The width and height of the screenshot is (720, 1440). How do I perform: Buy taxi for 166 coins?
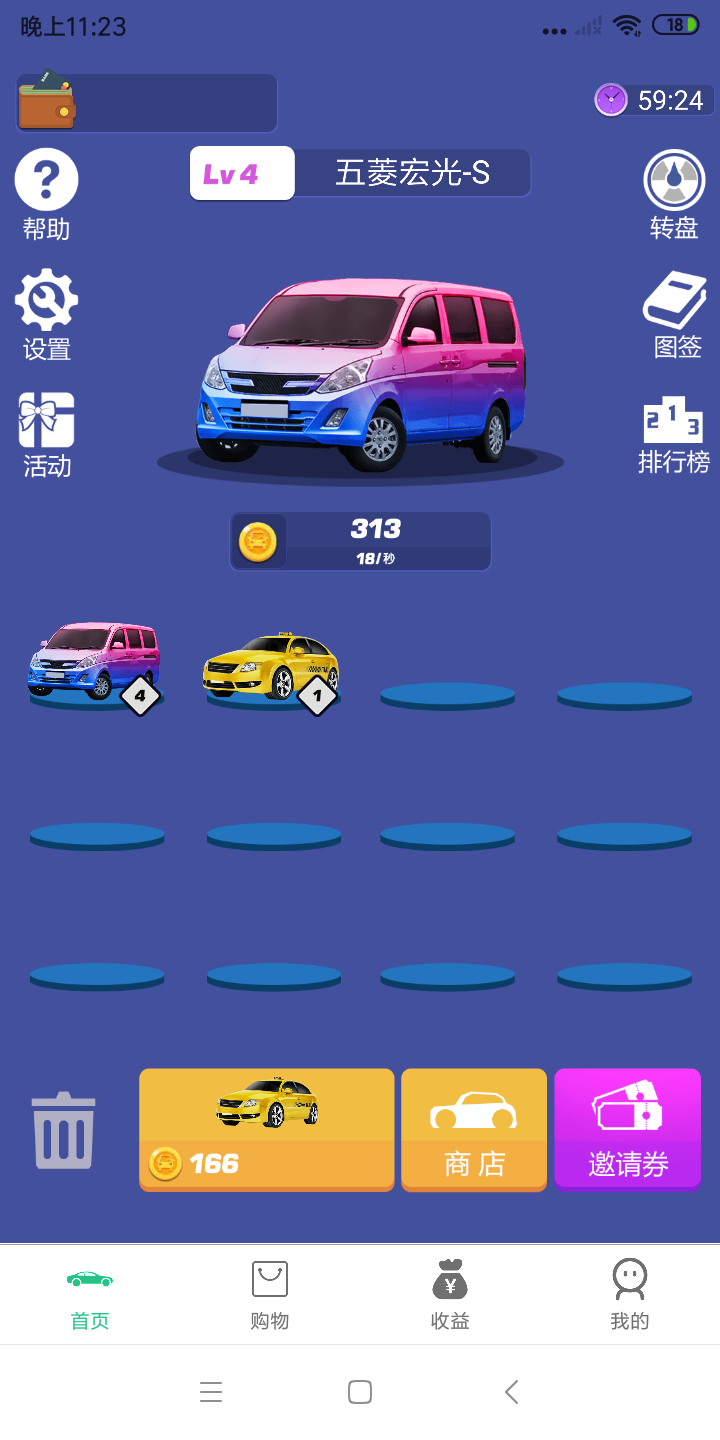tap(266, 1129)
